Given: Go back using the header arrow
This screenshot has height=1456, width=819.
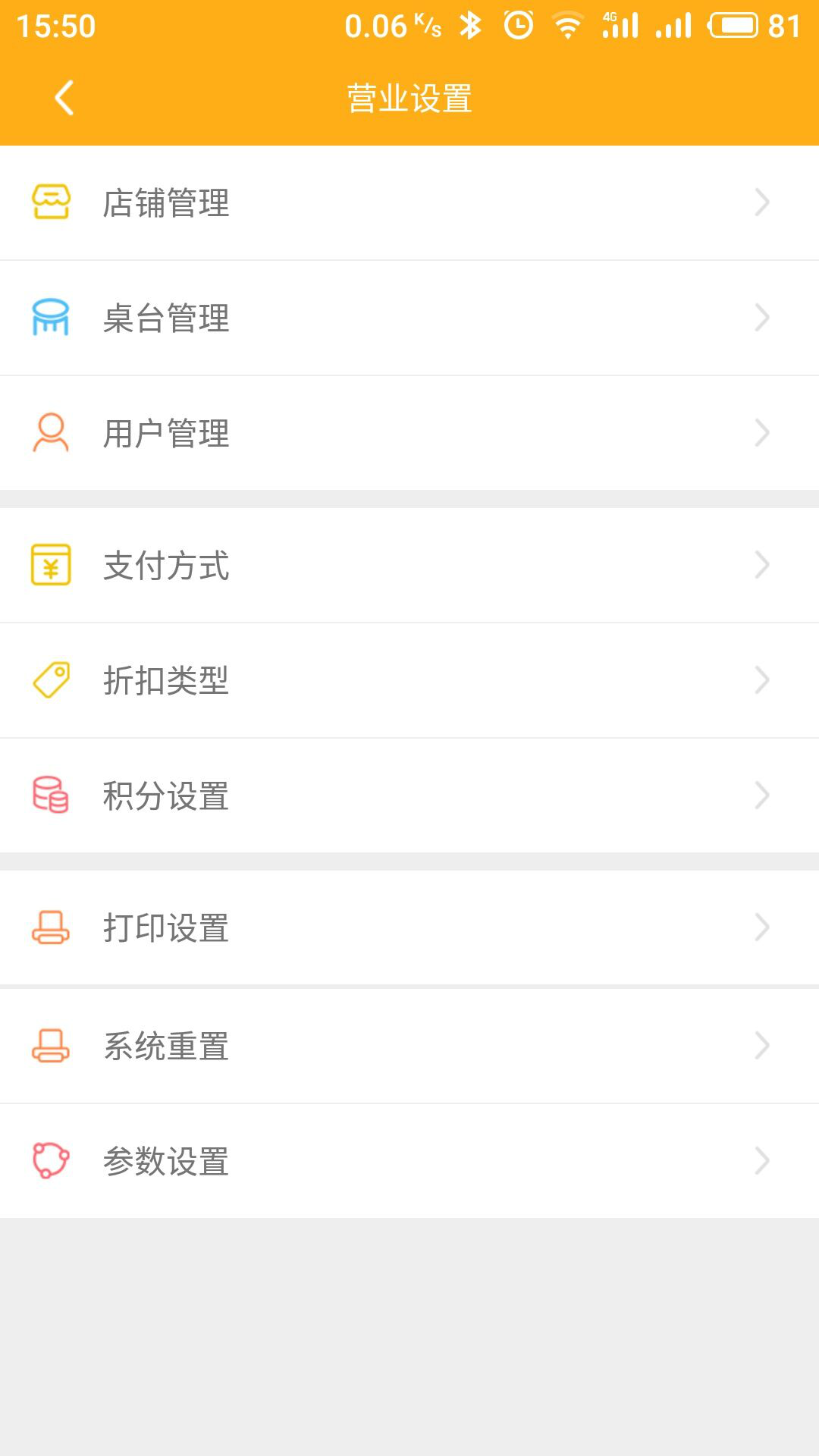Looking at the screenshot, I should [64, 98].
